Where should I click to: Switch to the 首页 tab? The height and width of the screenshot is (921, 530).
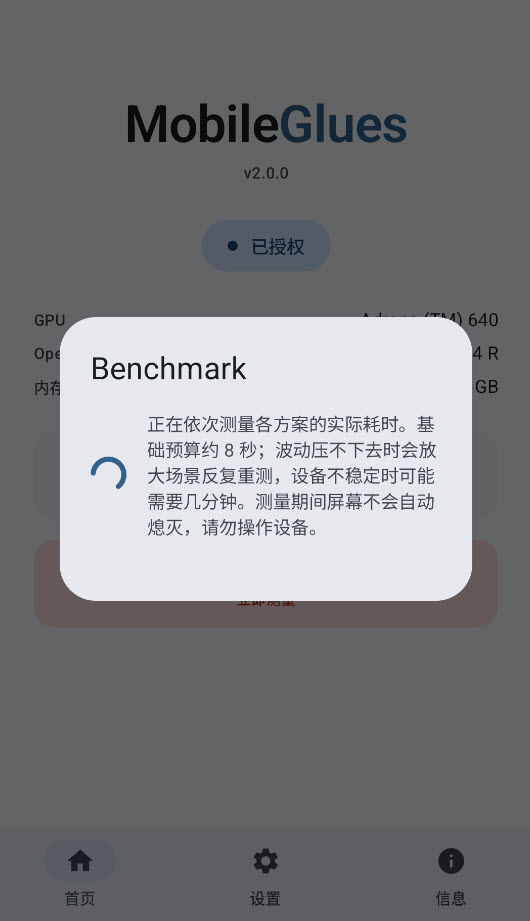[79, 874]
